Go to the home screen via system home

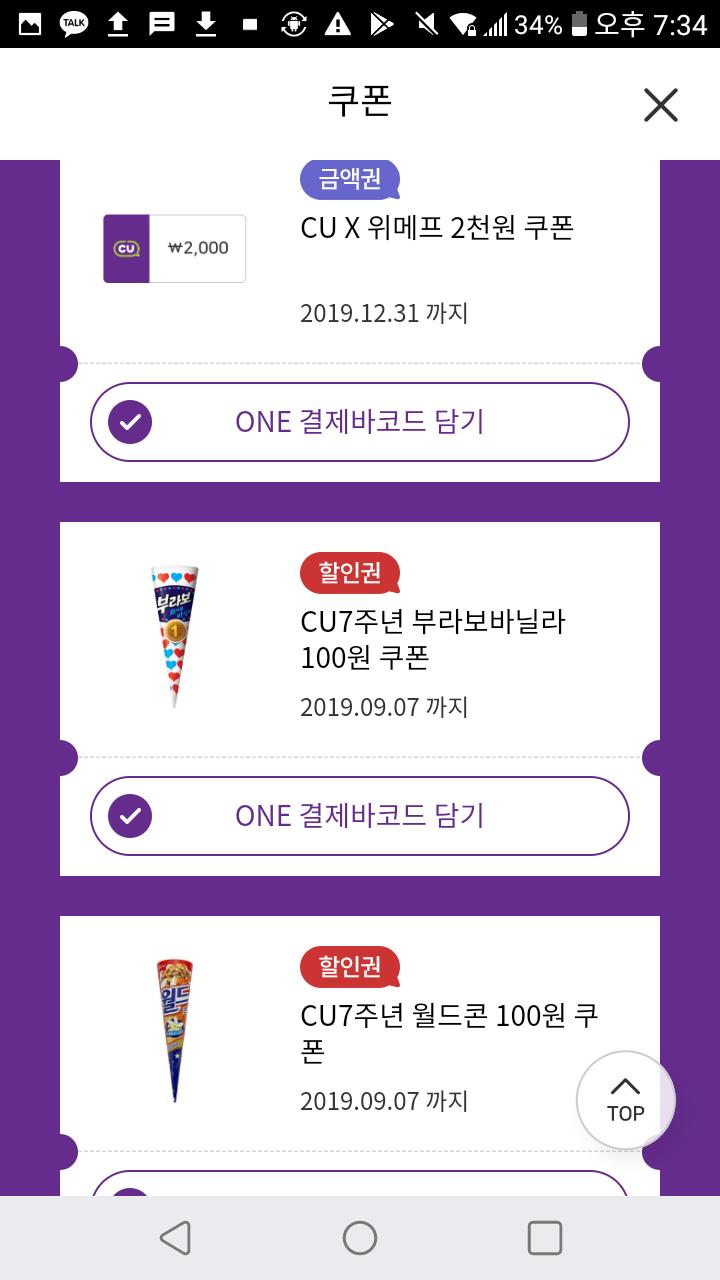click(x=360, y=1238)
